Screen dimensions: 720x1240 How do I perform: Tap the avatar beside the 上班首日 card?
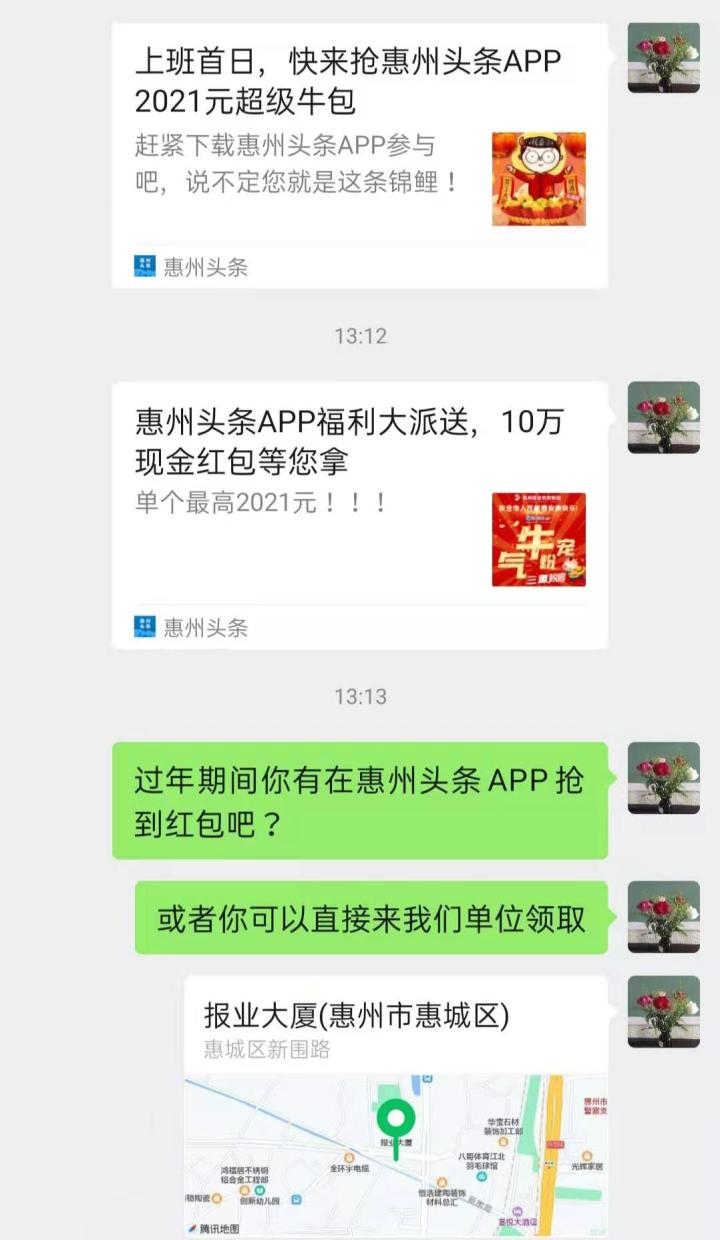[x=663, y=57]
